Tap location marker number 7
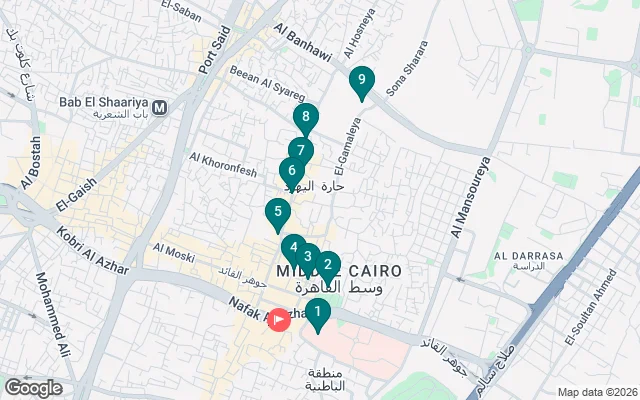The height and width of the screenshot is (400, 640). (301, 151)
